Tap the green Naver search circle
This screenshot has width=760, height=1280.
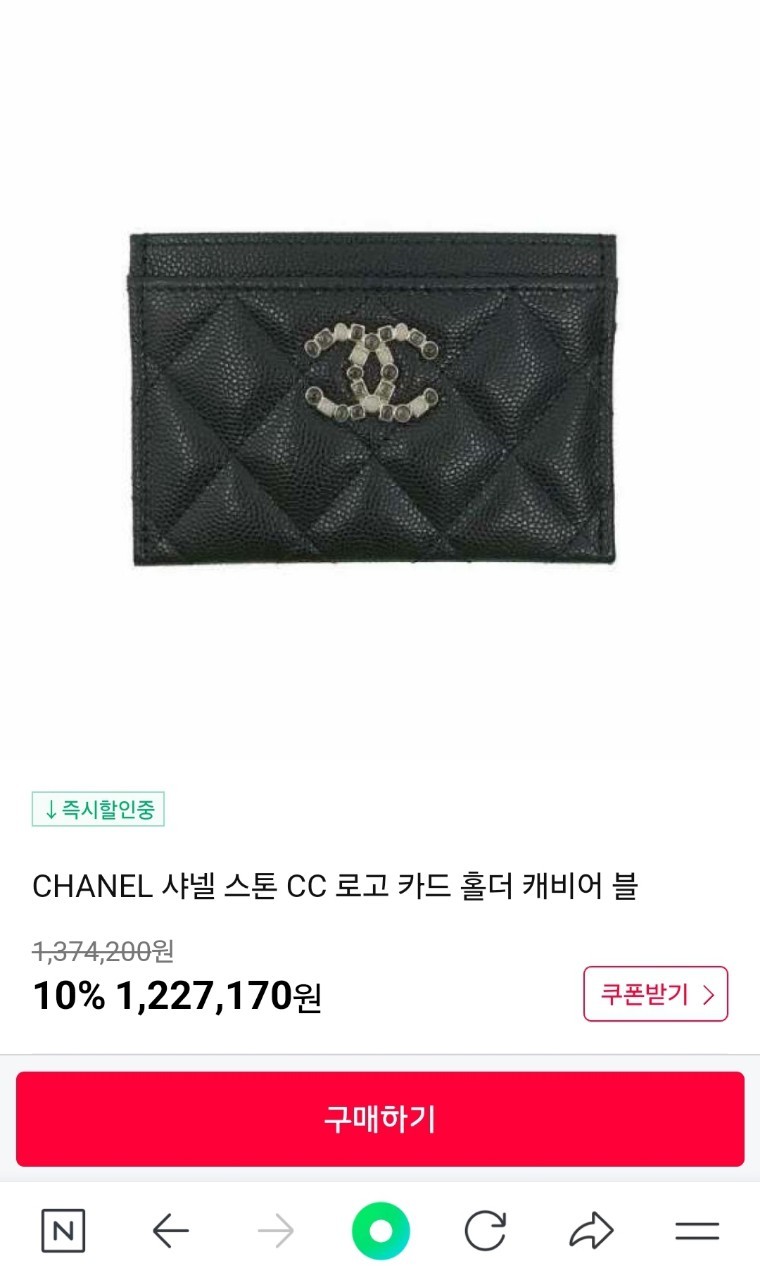380,1231
